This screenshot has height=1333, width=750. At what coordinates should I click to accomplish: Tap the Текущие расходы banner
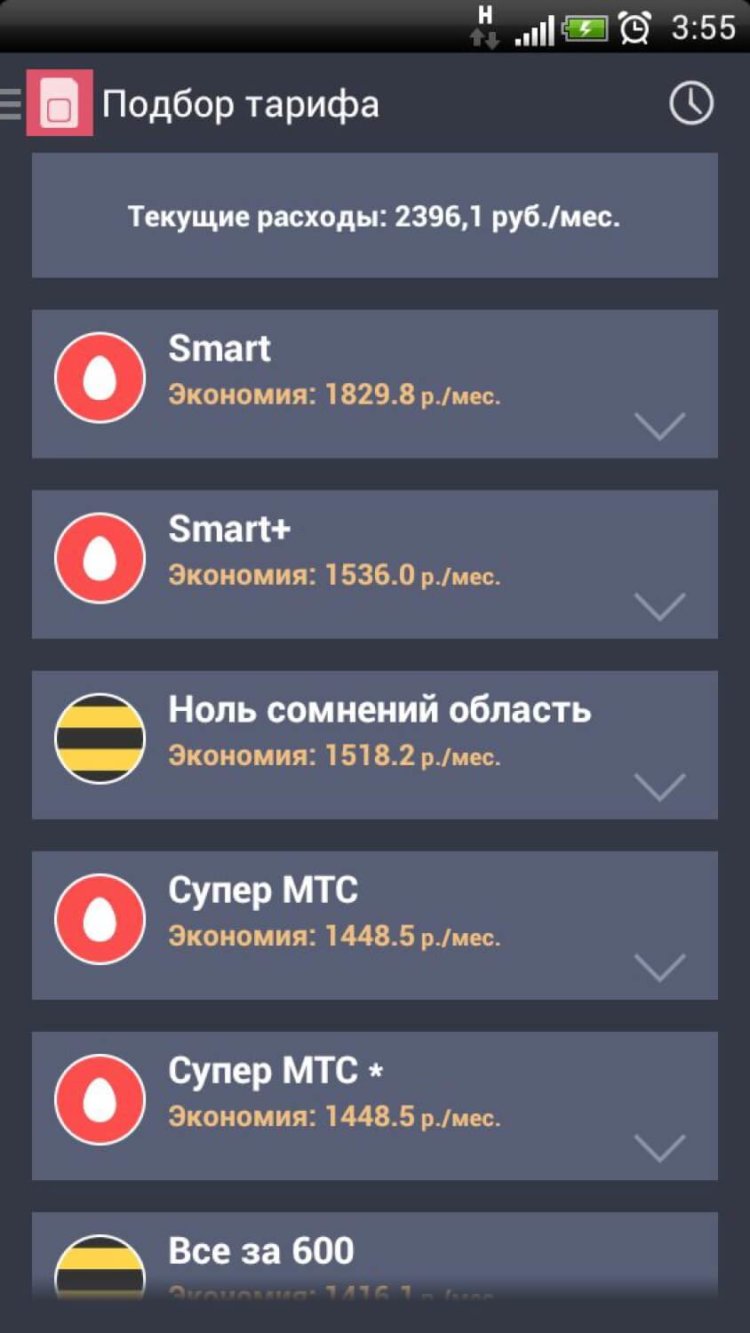tap(375, 215)
